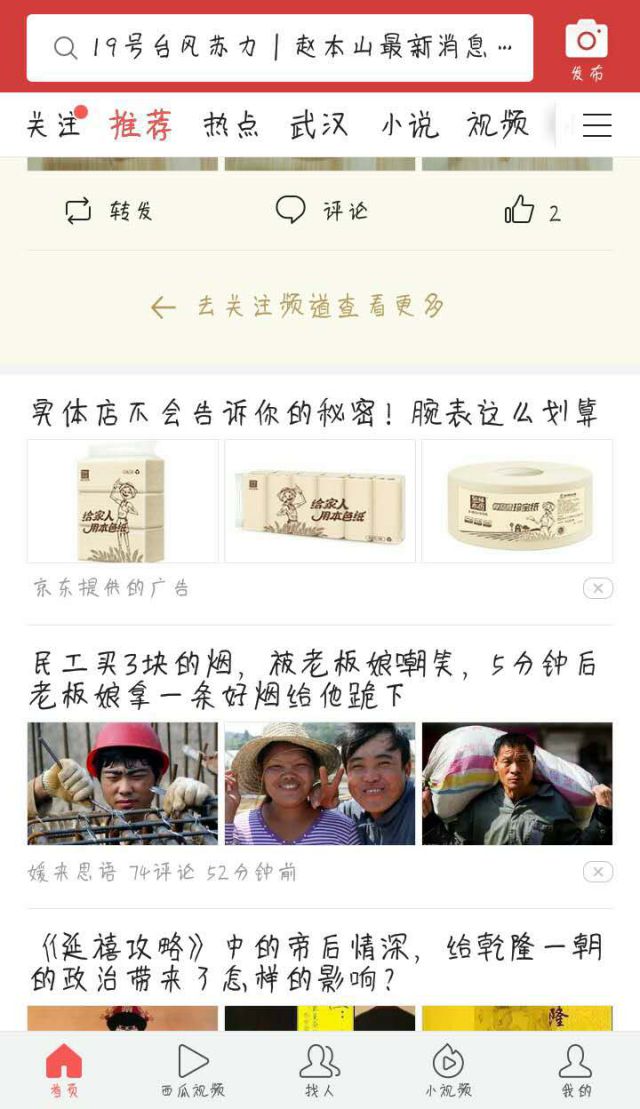
Task: Open the 小说 tab
Action: click(x=409, y=125)
